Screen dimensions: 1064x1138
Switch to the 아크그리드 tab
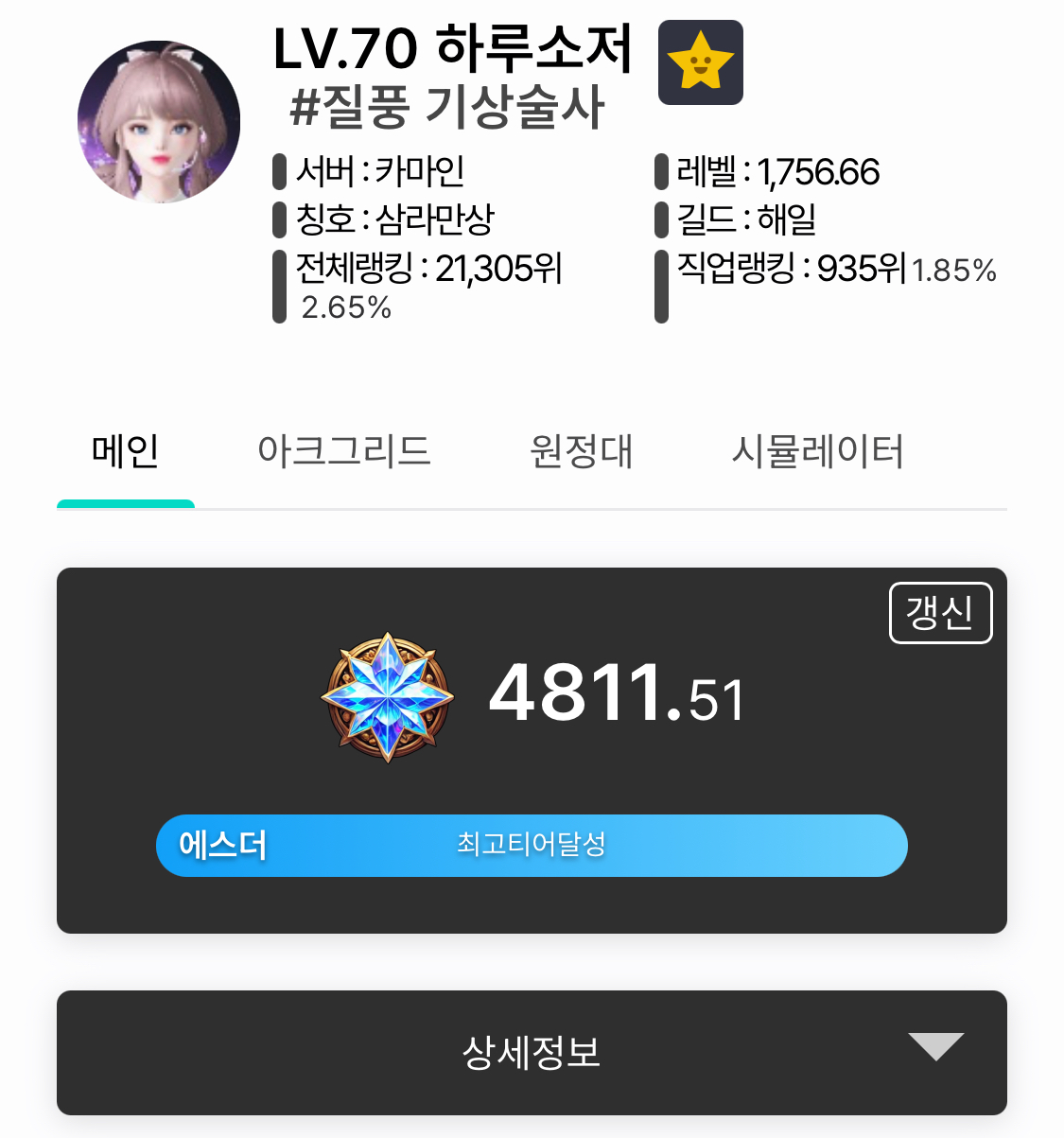tap(343, 451)
